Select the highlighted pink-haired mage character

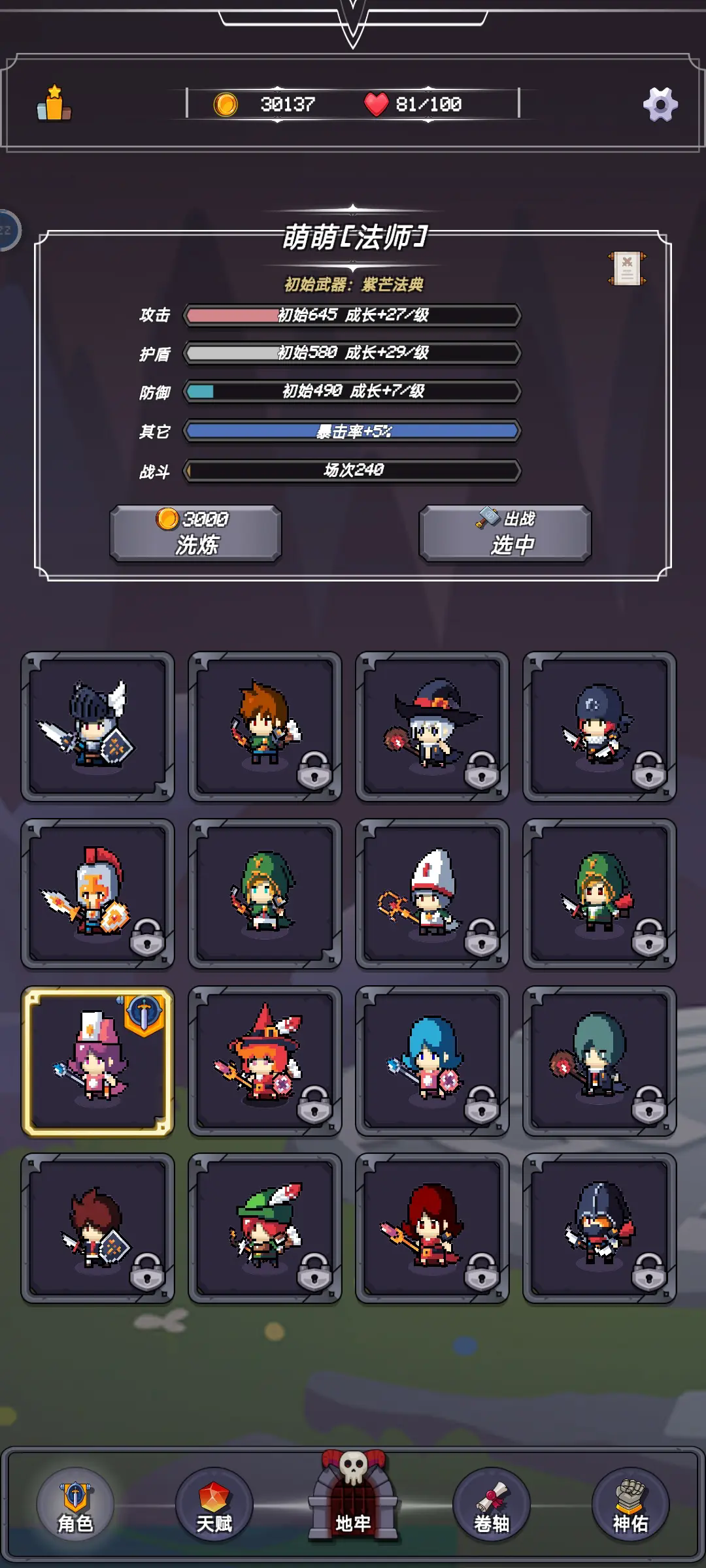[x=97, y=1061]
